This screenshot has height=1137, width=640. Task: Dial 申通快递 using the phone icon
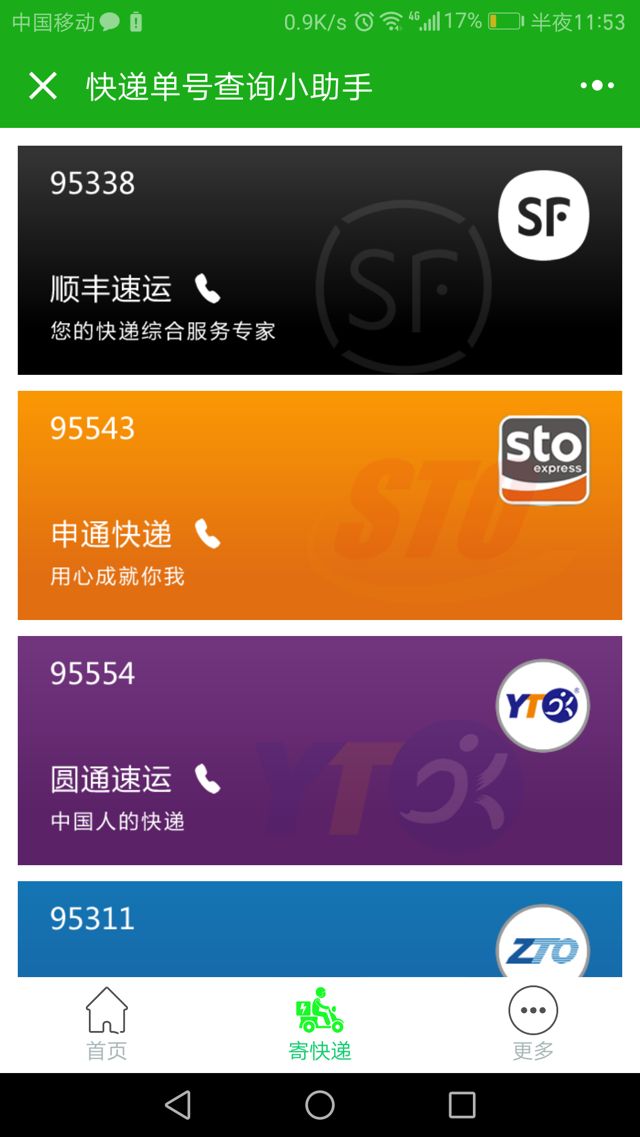tap(207, 534)
